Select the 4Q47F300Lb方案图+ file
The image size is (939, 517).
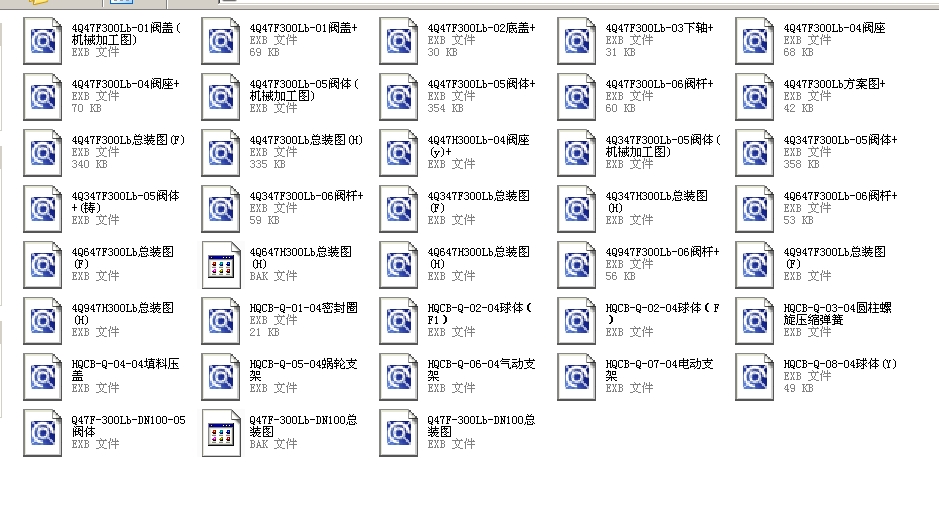(x=755, y=96)
